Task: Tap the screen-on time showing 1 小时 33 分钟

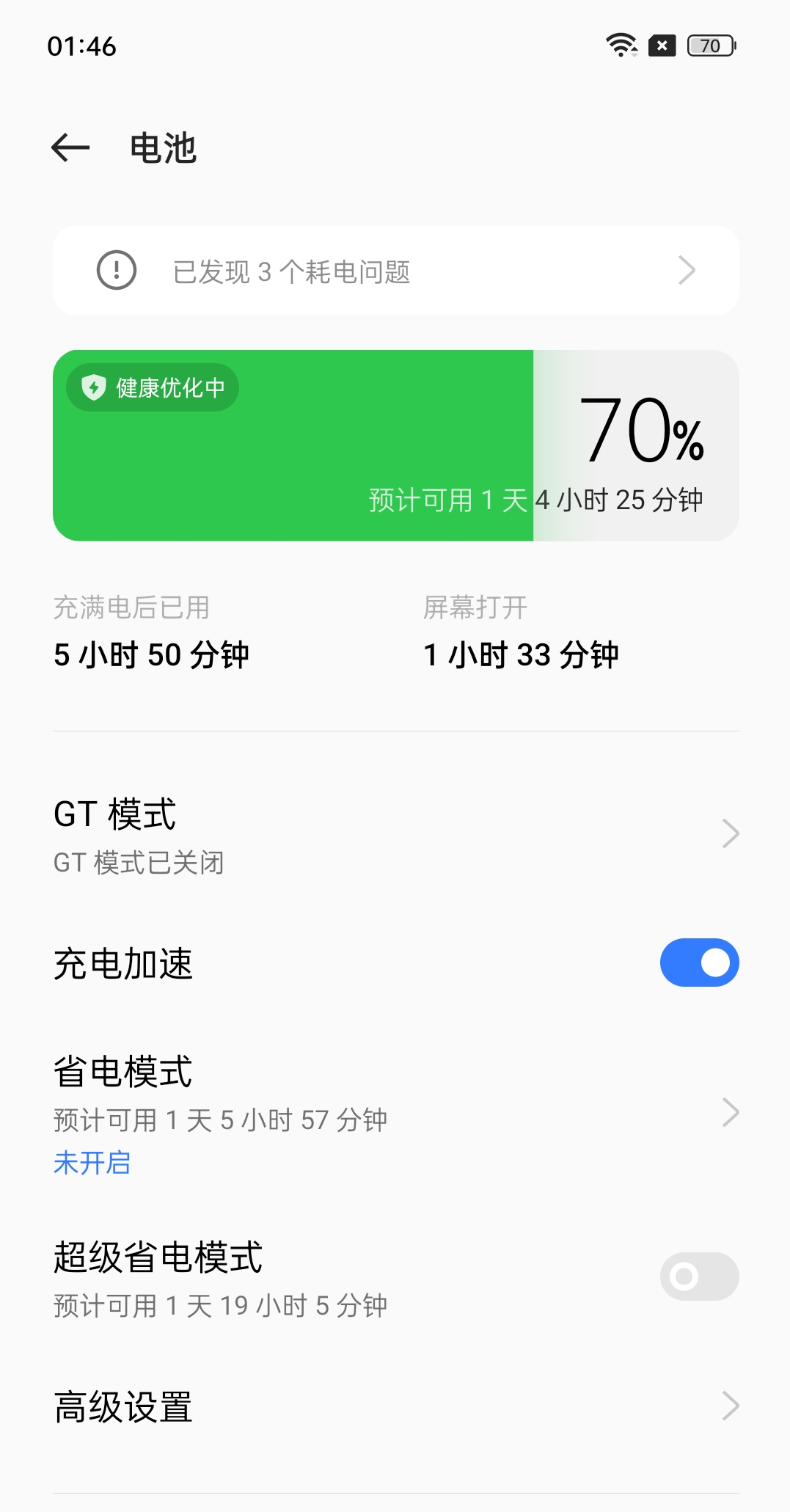Action: tap(521, 655)
